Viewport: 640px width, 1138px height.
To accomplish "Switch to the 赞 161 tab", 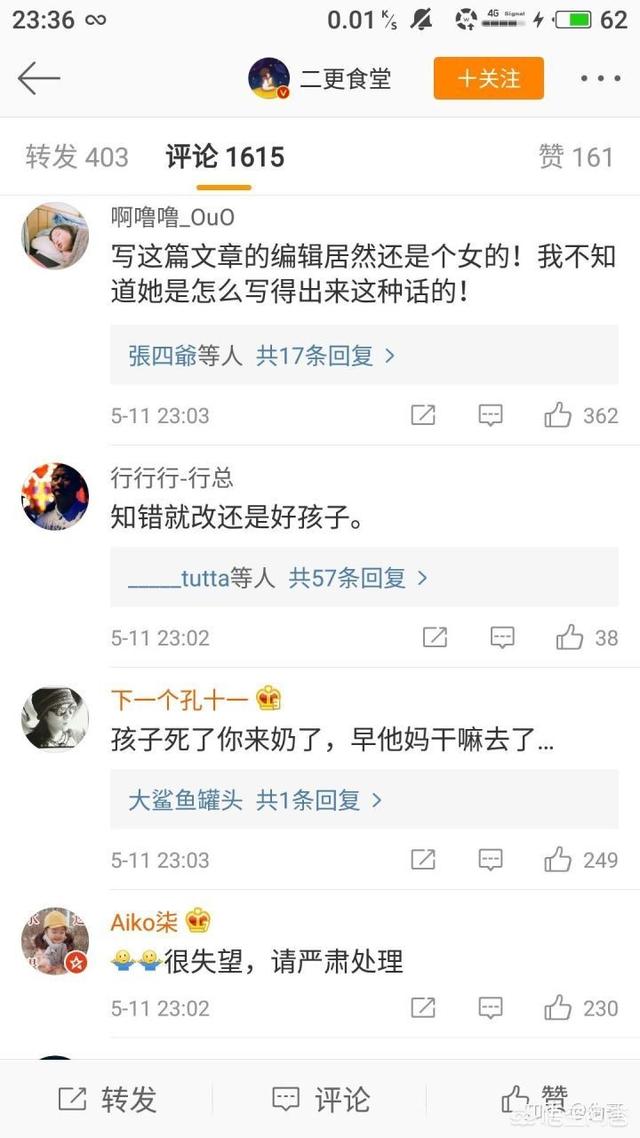I will (x=575, y=157).
